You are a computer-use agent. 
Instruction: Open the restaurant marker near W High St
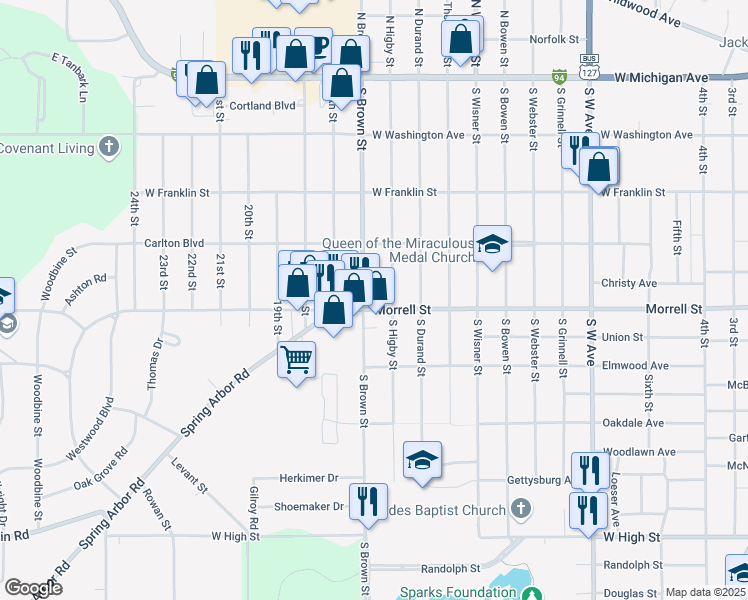(x=587, y=510)
